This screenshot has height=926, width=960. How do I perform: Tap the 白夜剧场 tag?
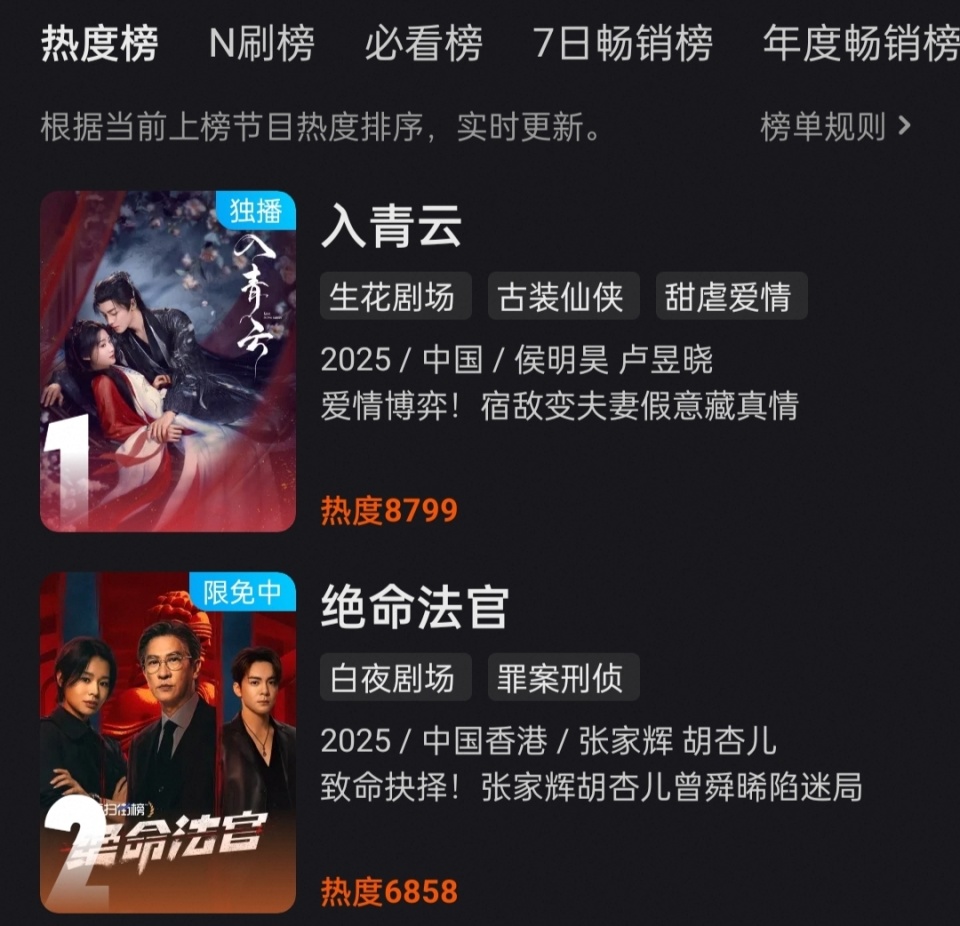click(392, 678)
